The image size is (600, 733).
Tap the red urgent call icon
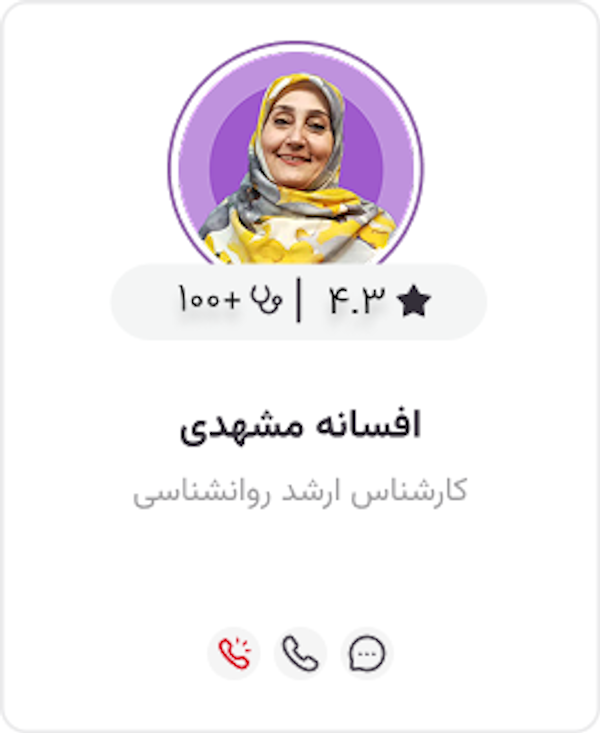pos(234,654)
